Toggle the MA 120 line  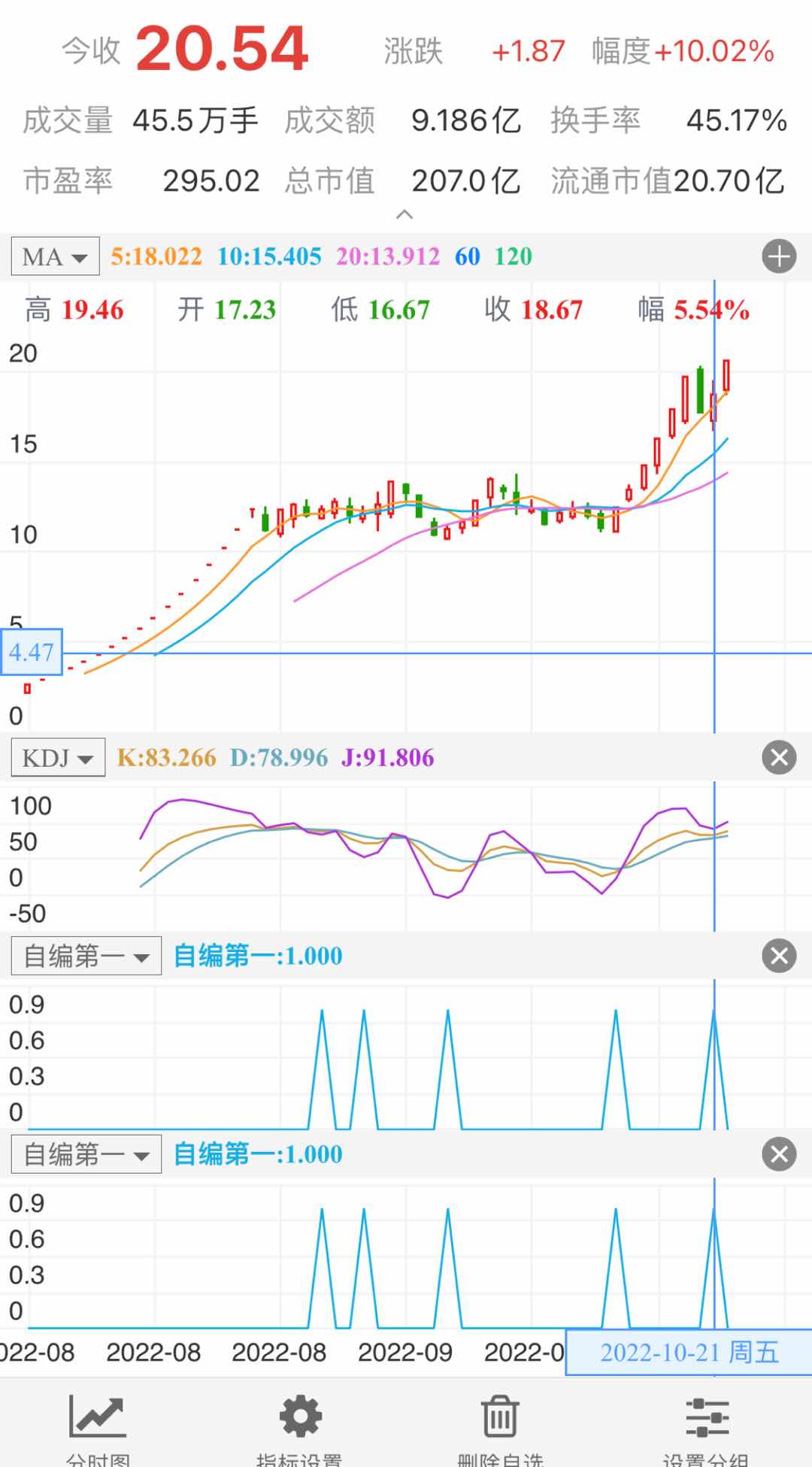512,256
